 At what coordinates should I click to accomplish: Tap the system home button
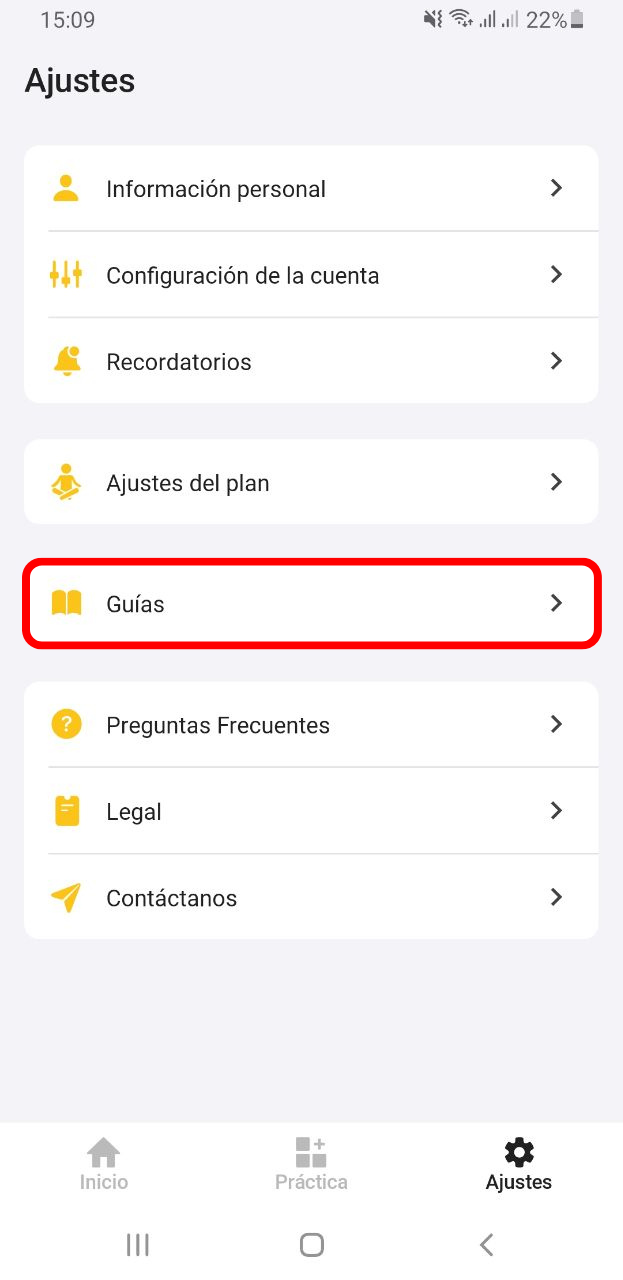click(312, 1244)
